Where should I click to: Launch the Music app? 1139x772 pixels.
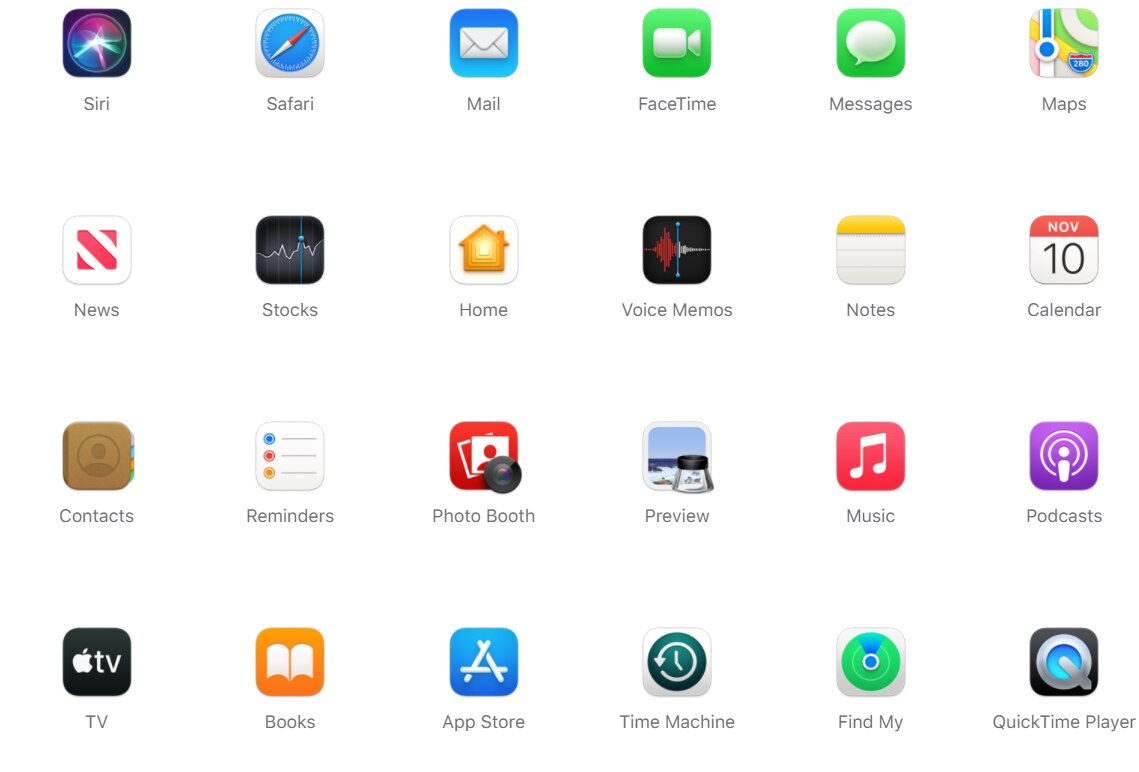871,456
